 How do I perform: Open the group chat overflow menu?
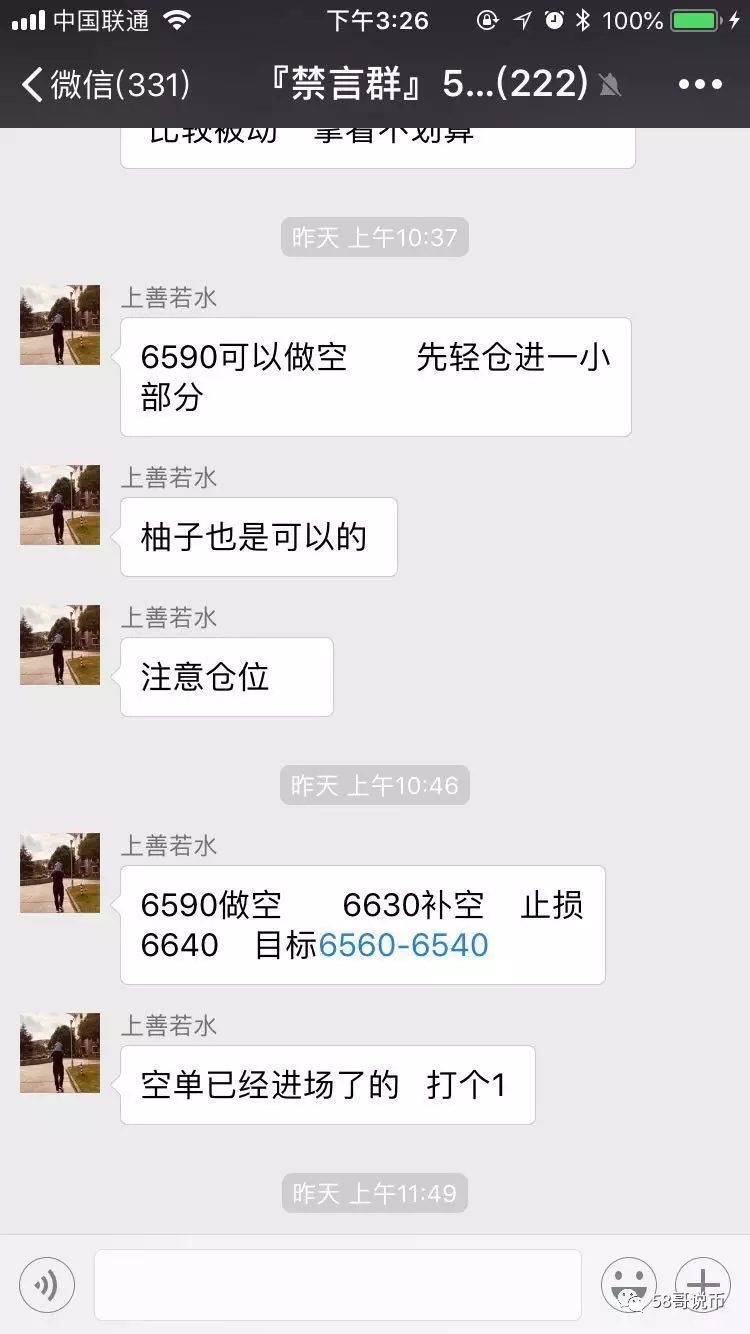[x=699, y=85]
